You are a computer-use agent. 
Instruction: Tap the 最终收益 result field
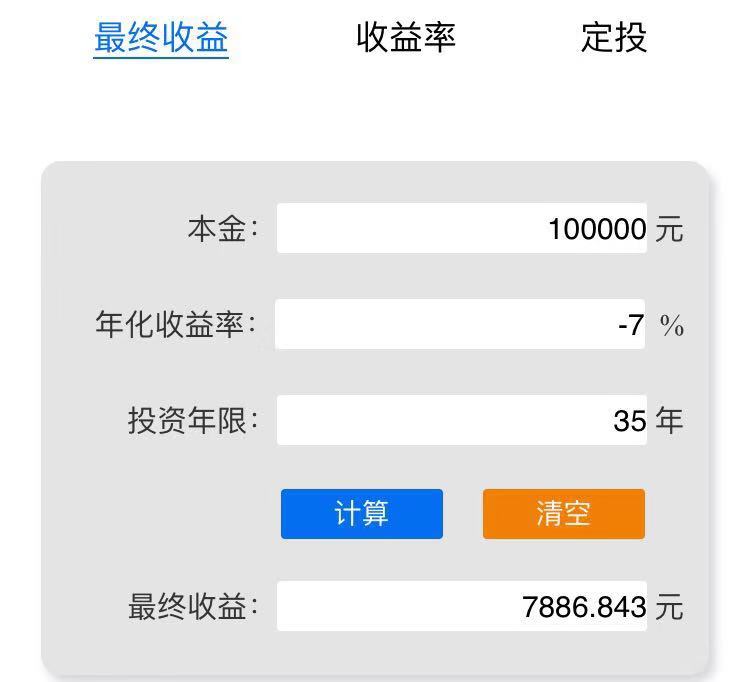[461, 606]
